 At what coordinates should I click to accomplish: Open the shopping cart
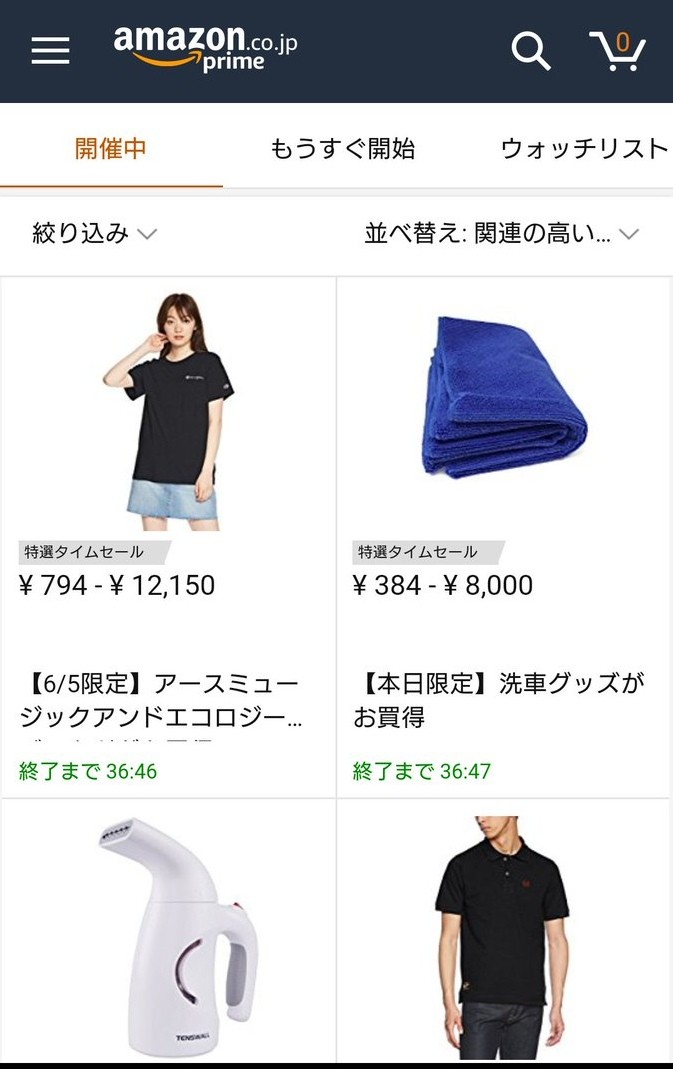pyautogui.click(x=617, y=50)
